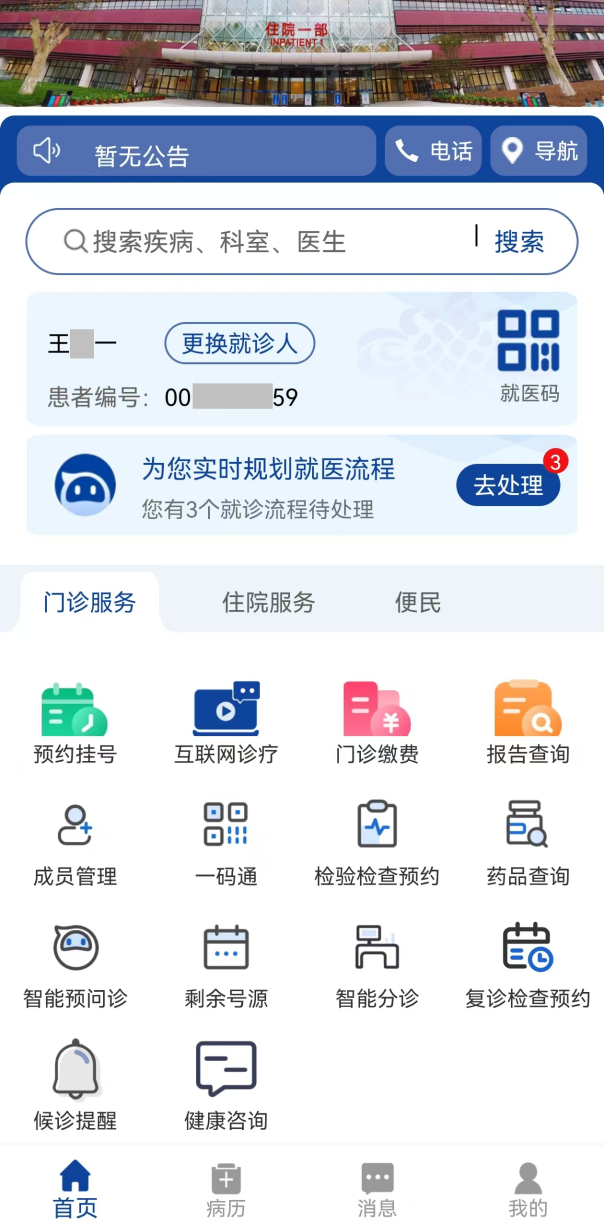Open 导航 navigation to the hospital
The width and height of the screenshot is (604, 1222).
point(539,151)
